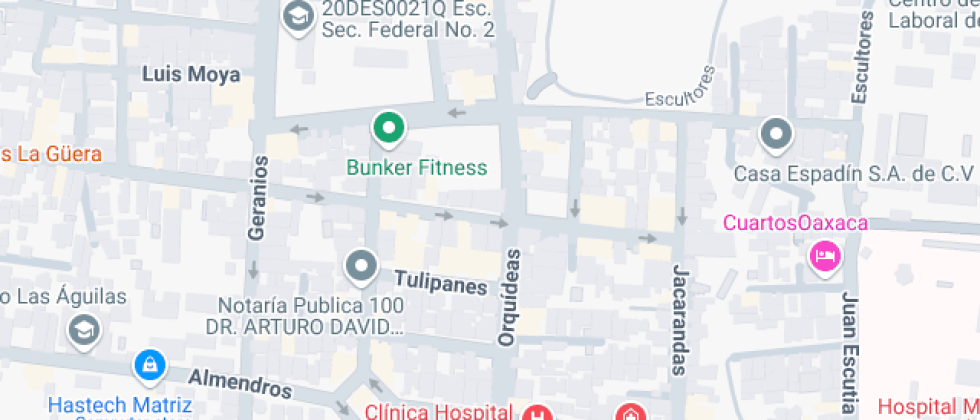The height and width of the screenshot is (420, 980).
Task: Tap the Hastech Matriz shop marker
Action: tap(149, 365)
